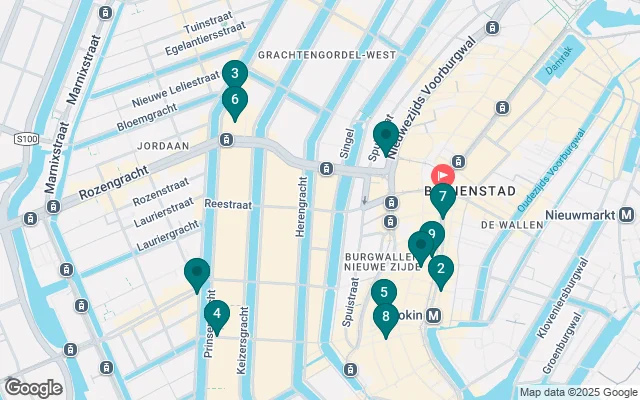Open pin number 8 near Rokin

(386, 318)
